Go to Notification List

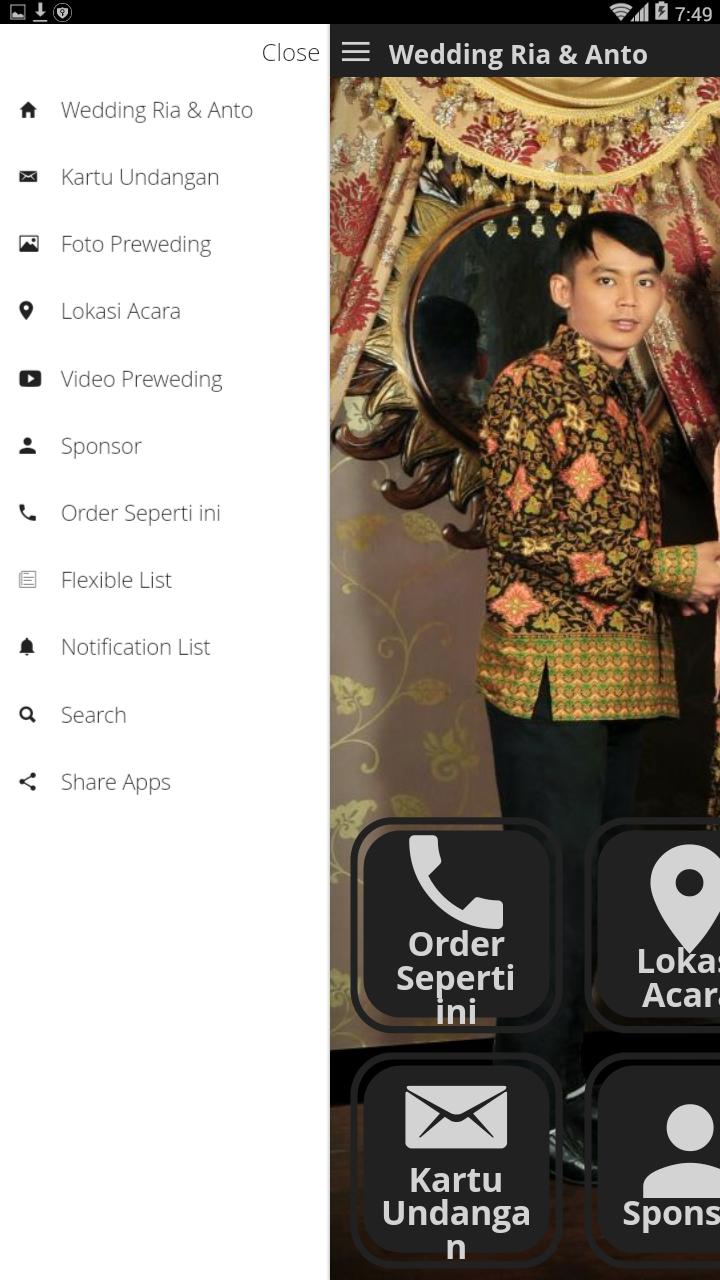(135, 647)
